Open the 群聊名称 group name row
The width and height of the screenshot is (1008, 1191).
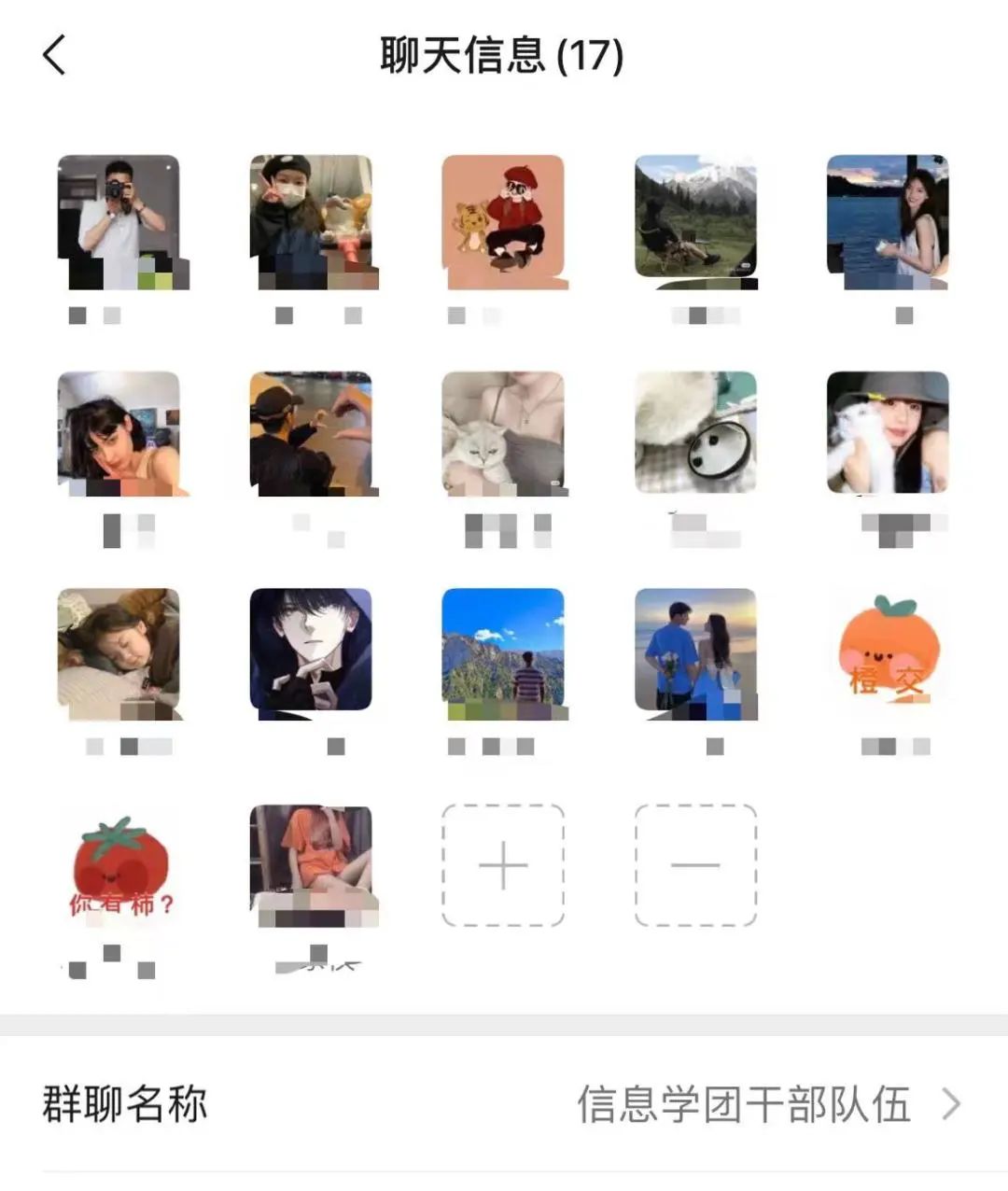pyautogui.click(x=504, y=1104)
